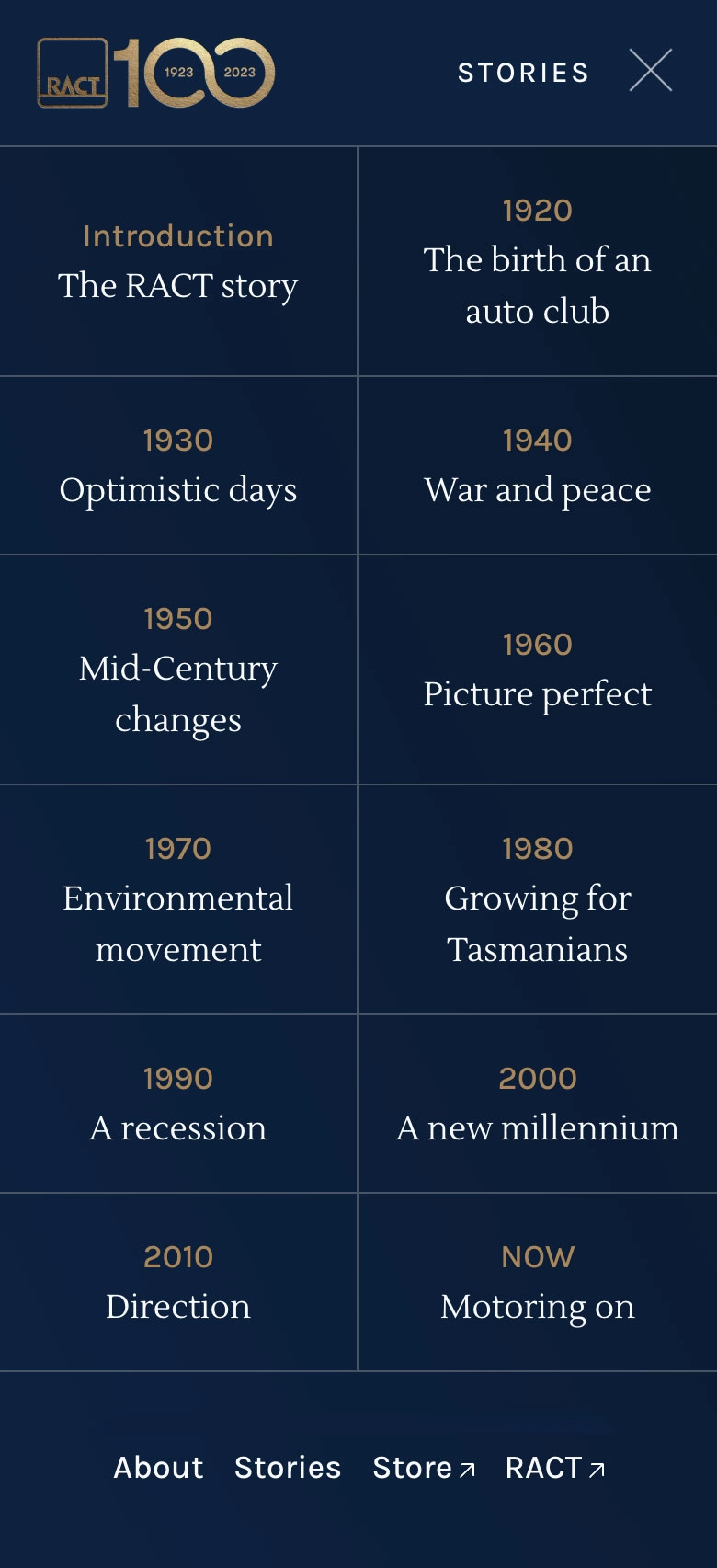Open the Introduction: The RACT story

[178, 262]
